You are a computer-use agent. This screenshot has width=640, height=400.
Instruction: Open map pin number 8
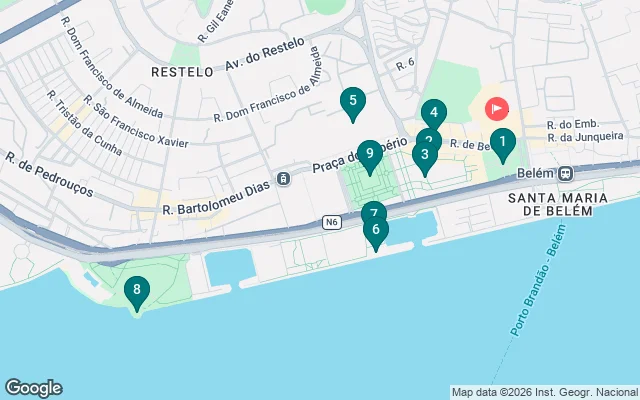(137, 291)
